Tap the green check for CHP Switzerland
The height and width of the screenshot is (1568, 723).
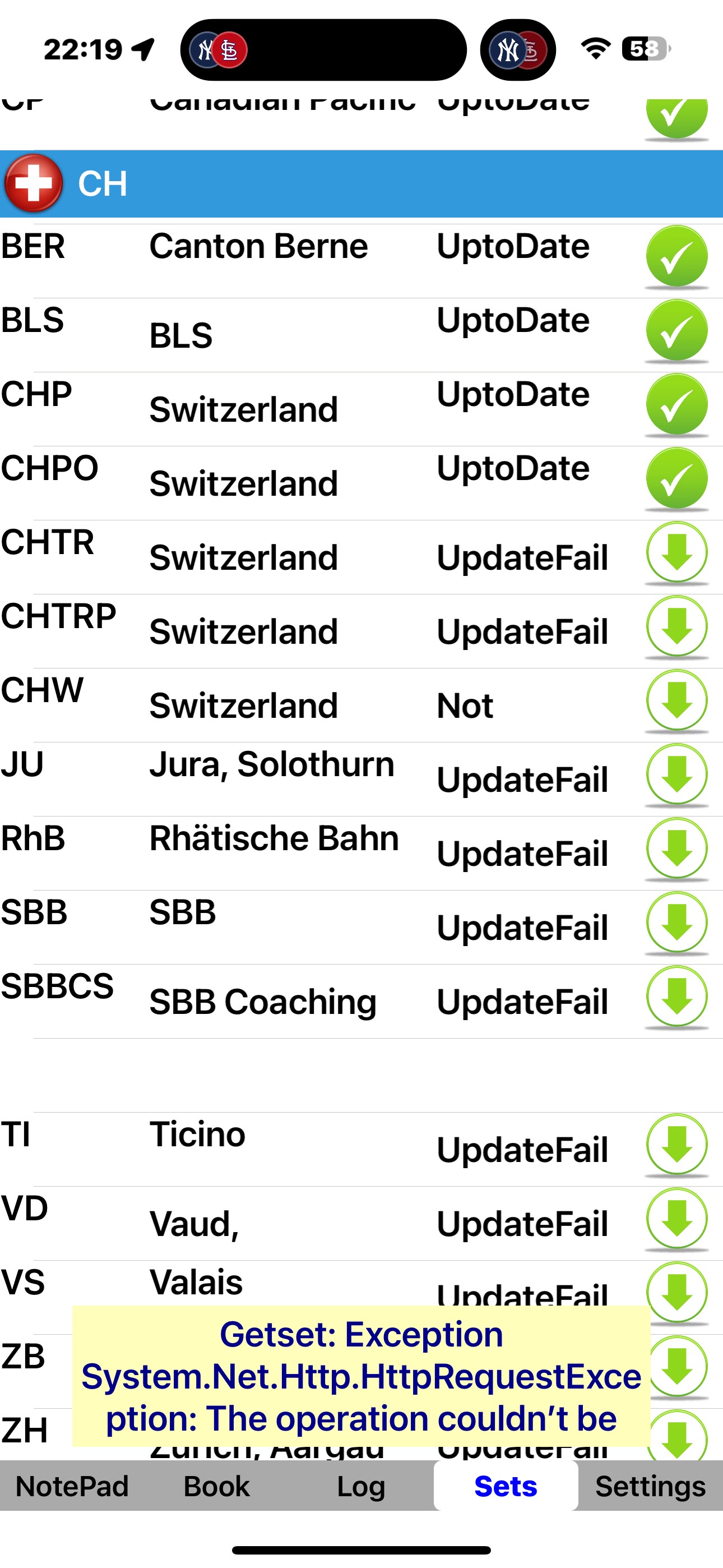point(676,405)
